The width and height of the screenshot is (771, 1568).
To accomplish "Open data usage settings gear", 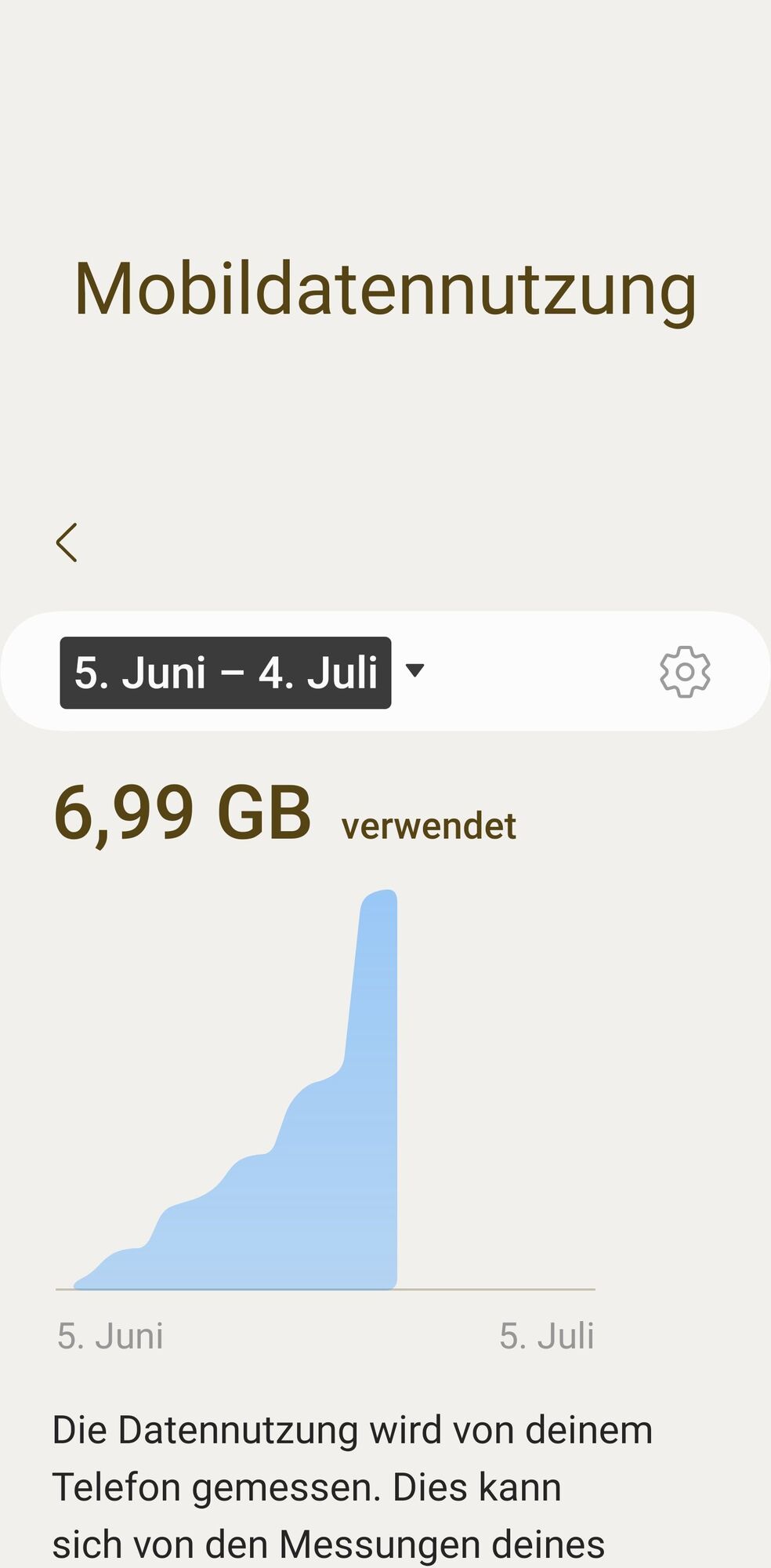I will click(x=684, y=672).
